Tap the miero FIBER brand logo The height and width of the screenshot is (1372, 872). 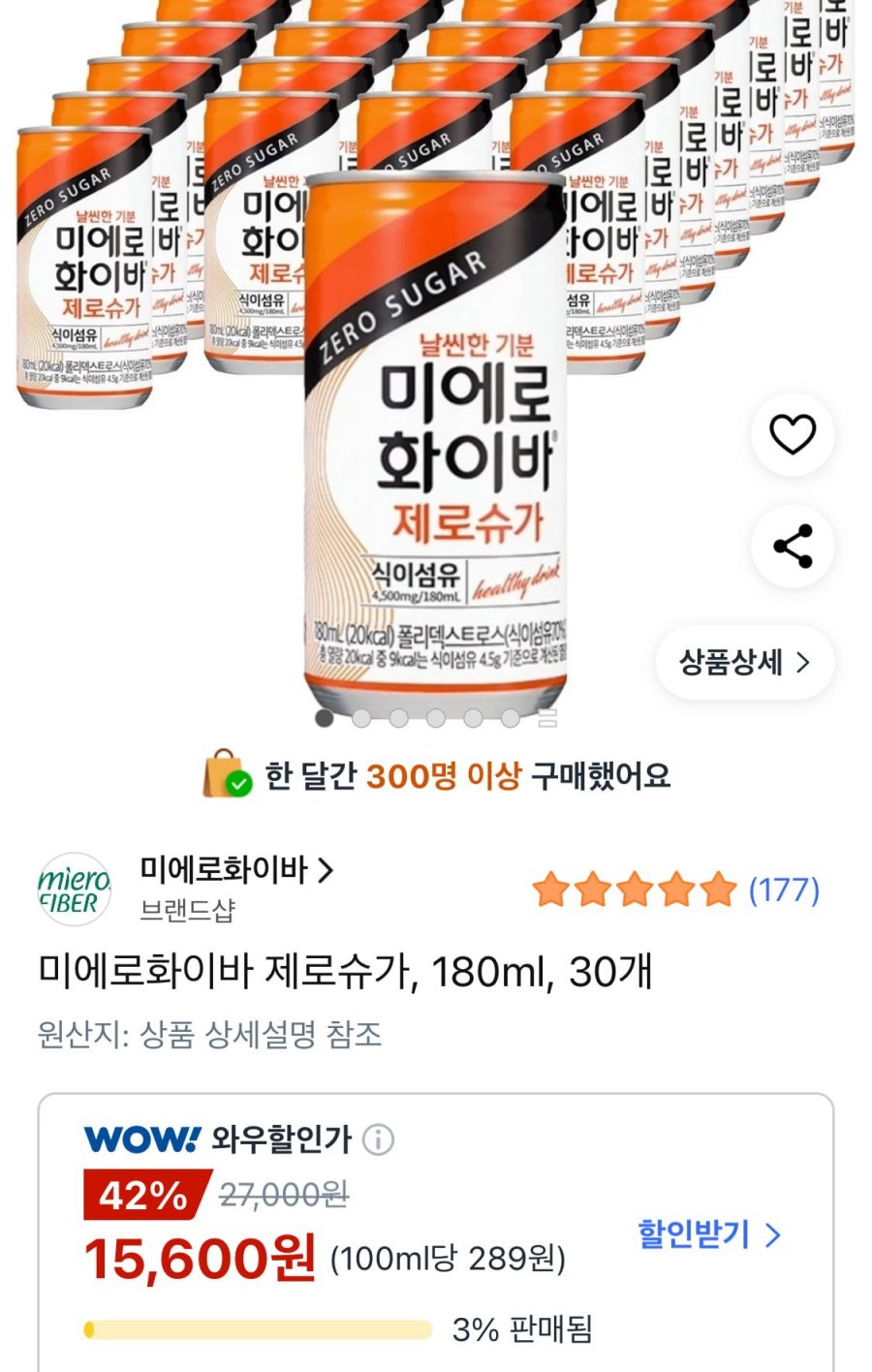[75, 889]
